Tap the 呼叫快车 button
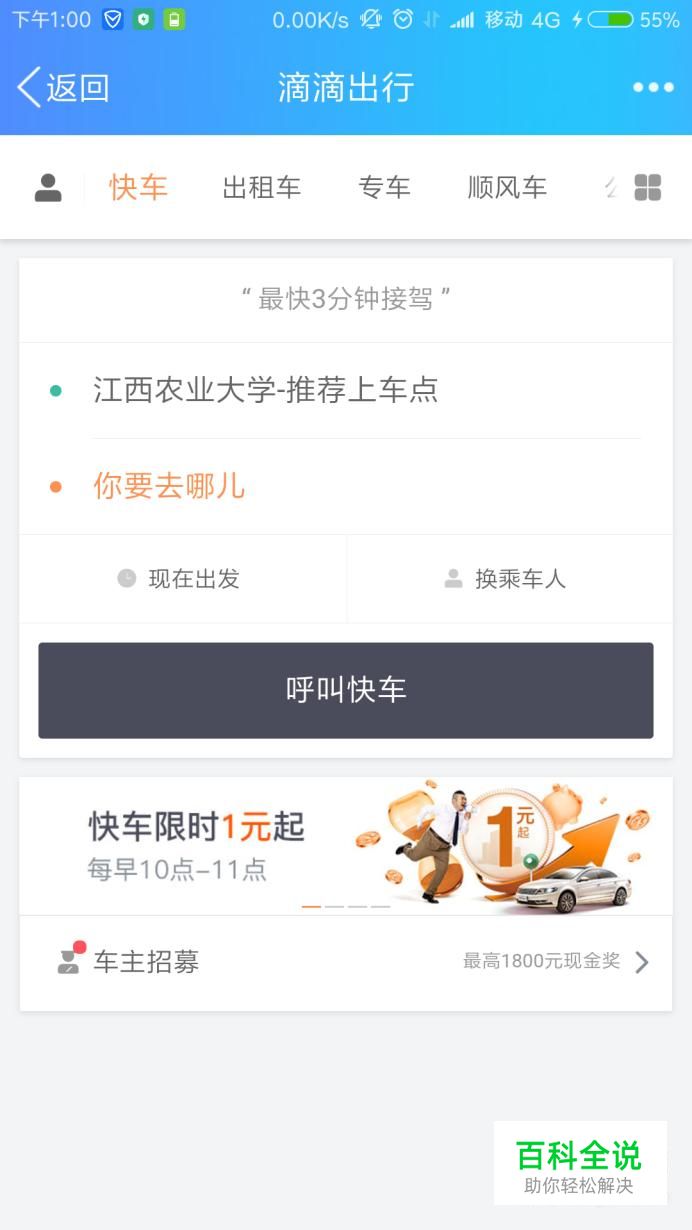The width and height of the screenshot is (692, 1230). click(346, 690)
